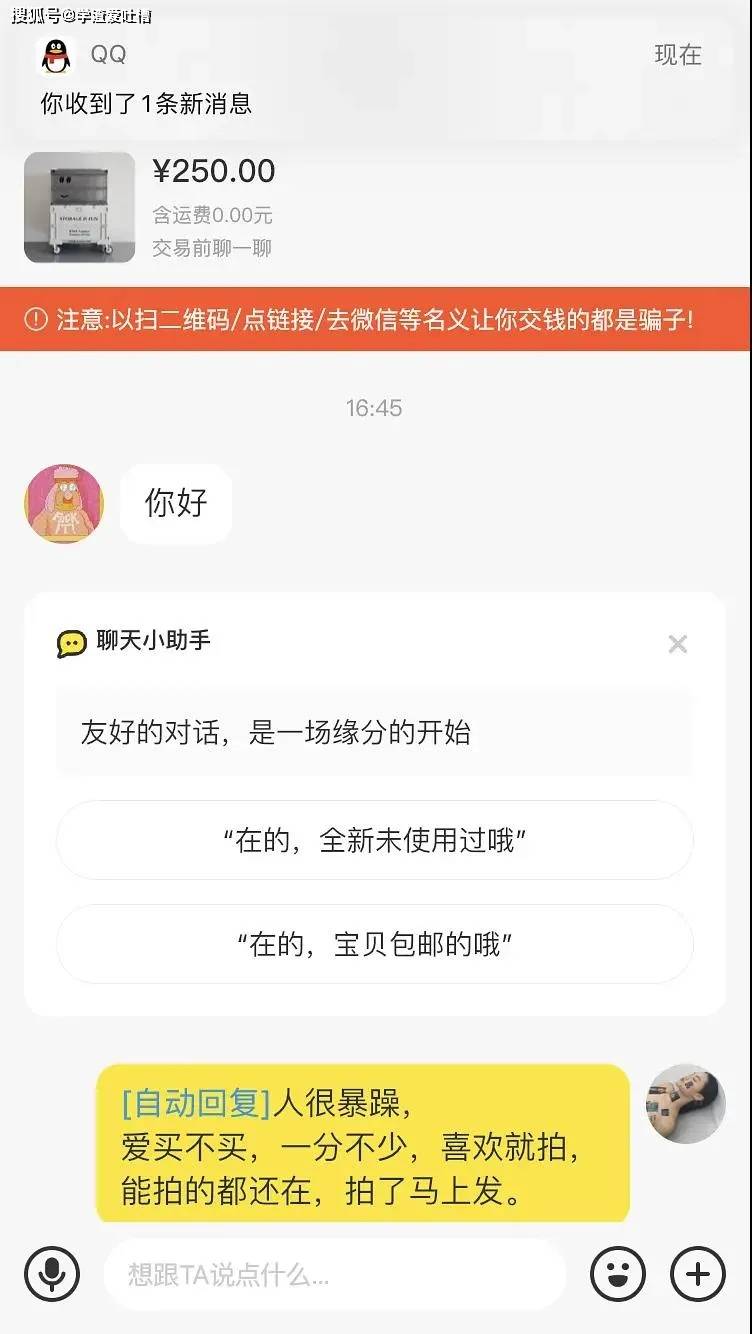Send quick reply “在的，全新未使用过哦”
The image size is (752, 1334).
tap(375, 840)
